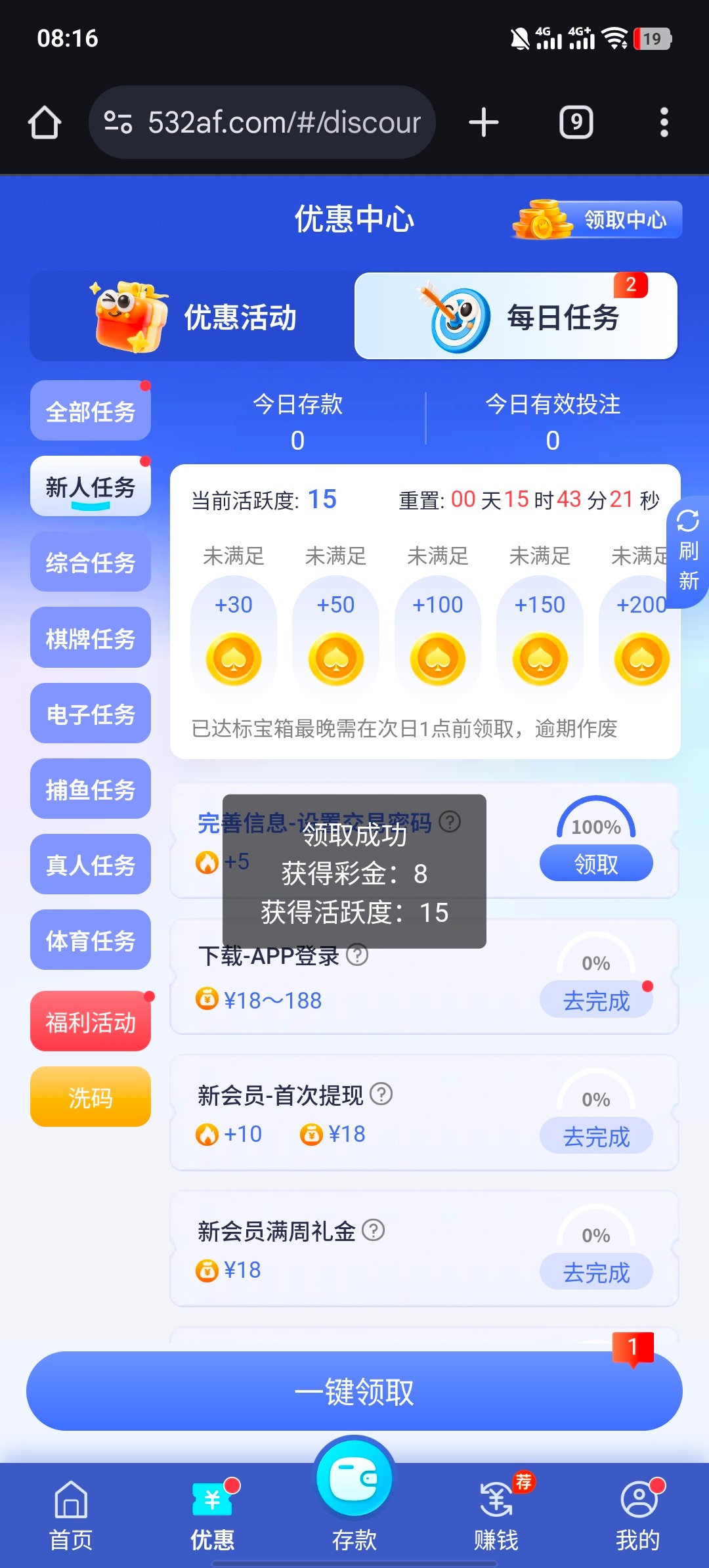Claim reward for 完善信息 task with 领取
709x1568 pixels.
(x=596, y=863)
